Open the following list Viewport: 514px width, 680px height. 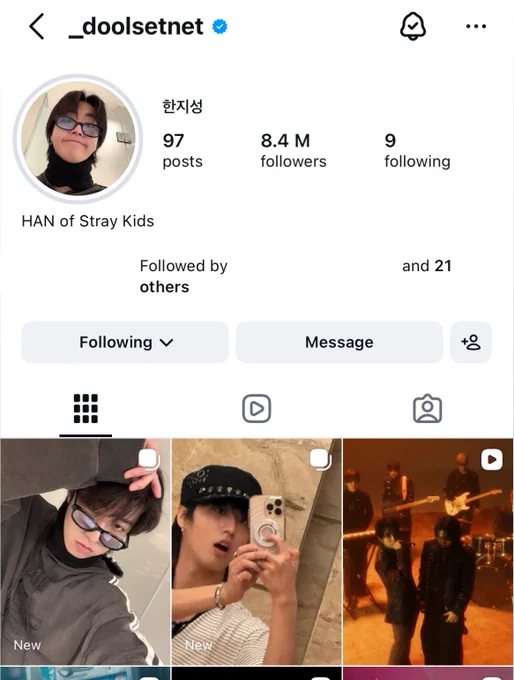click(x=417, y=150)
